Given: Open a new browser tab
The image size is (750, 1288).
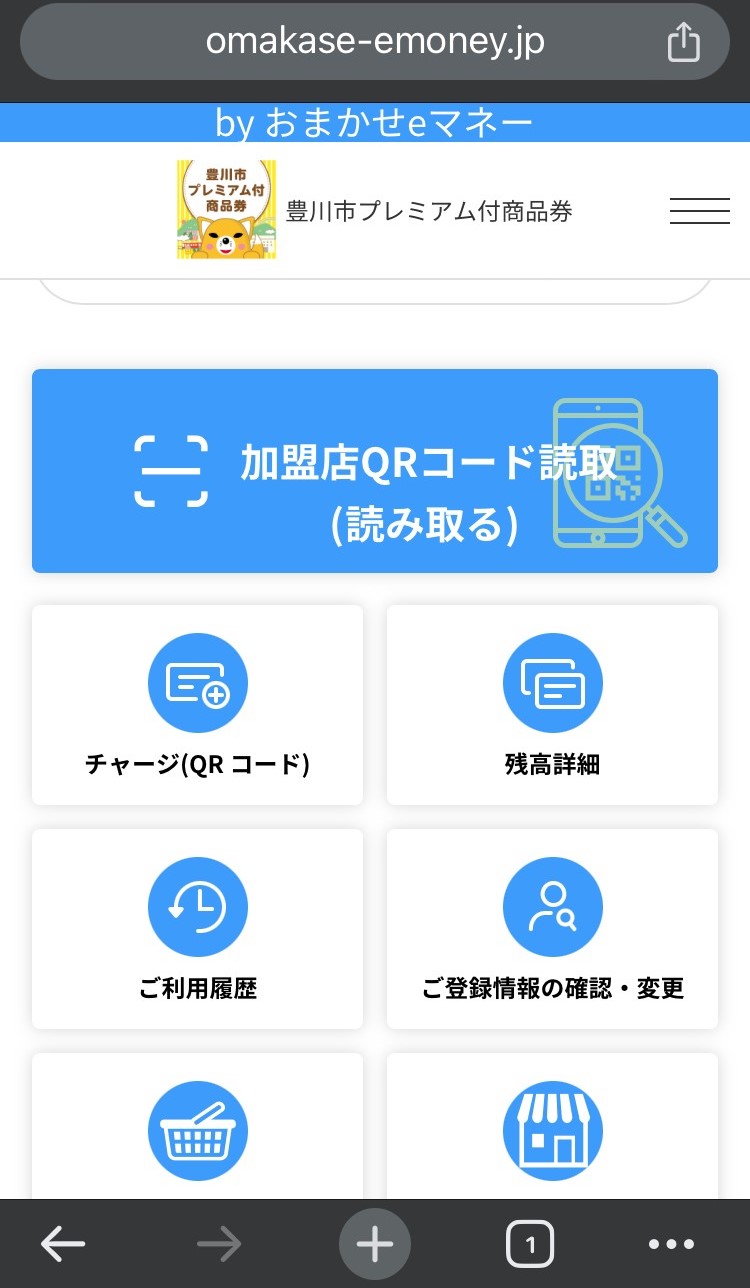Looking at the screenshot, I should [x=375, y=1245].
